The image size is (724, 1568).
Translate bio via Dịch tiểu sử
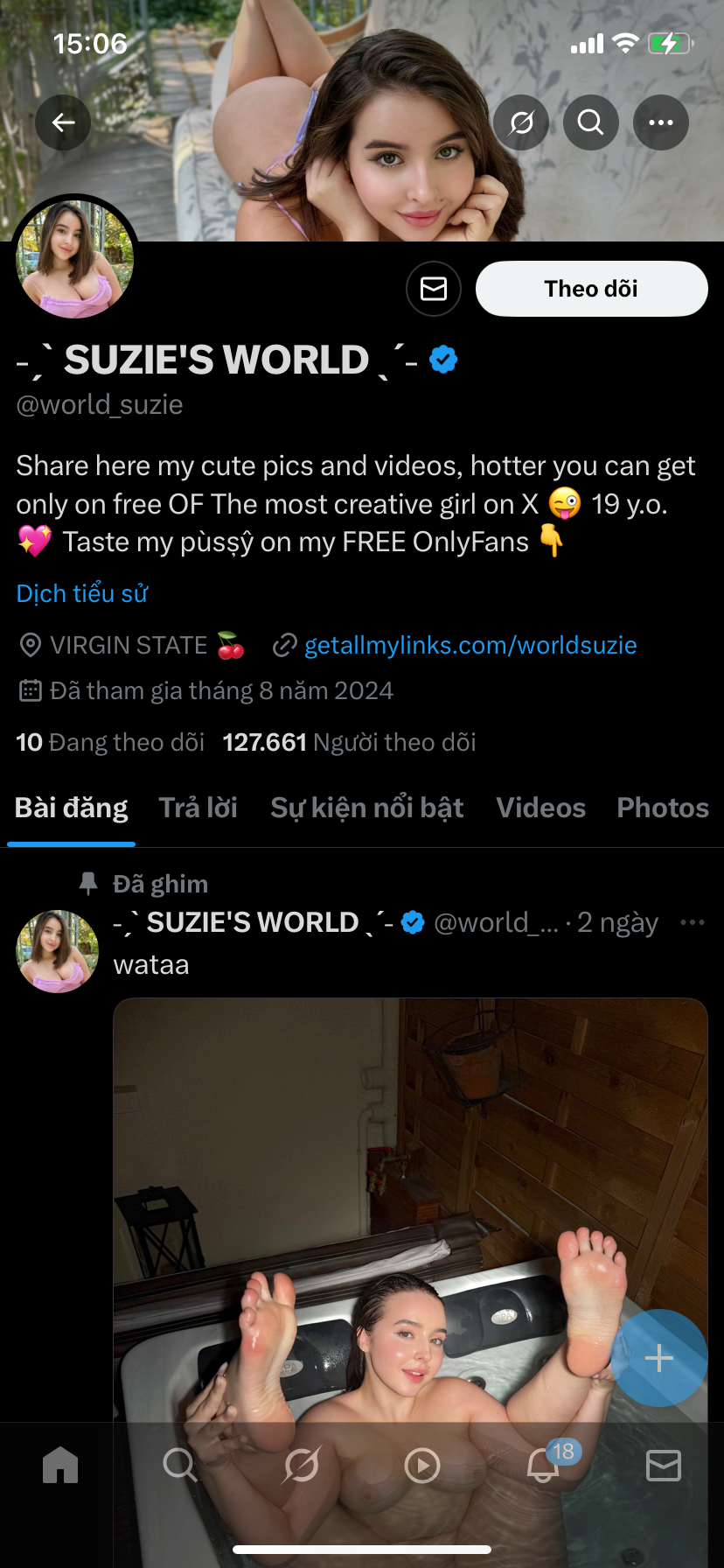(82, 593)
